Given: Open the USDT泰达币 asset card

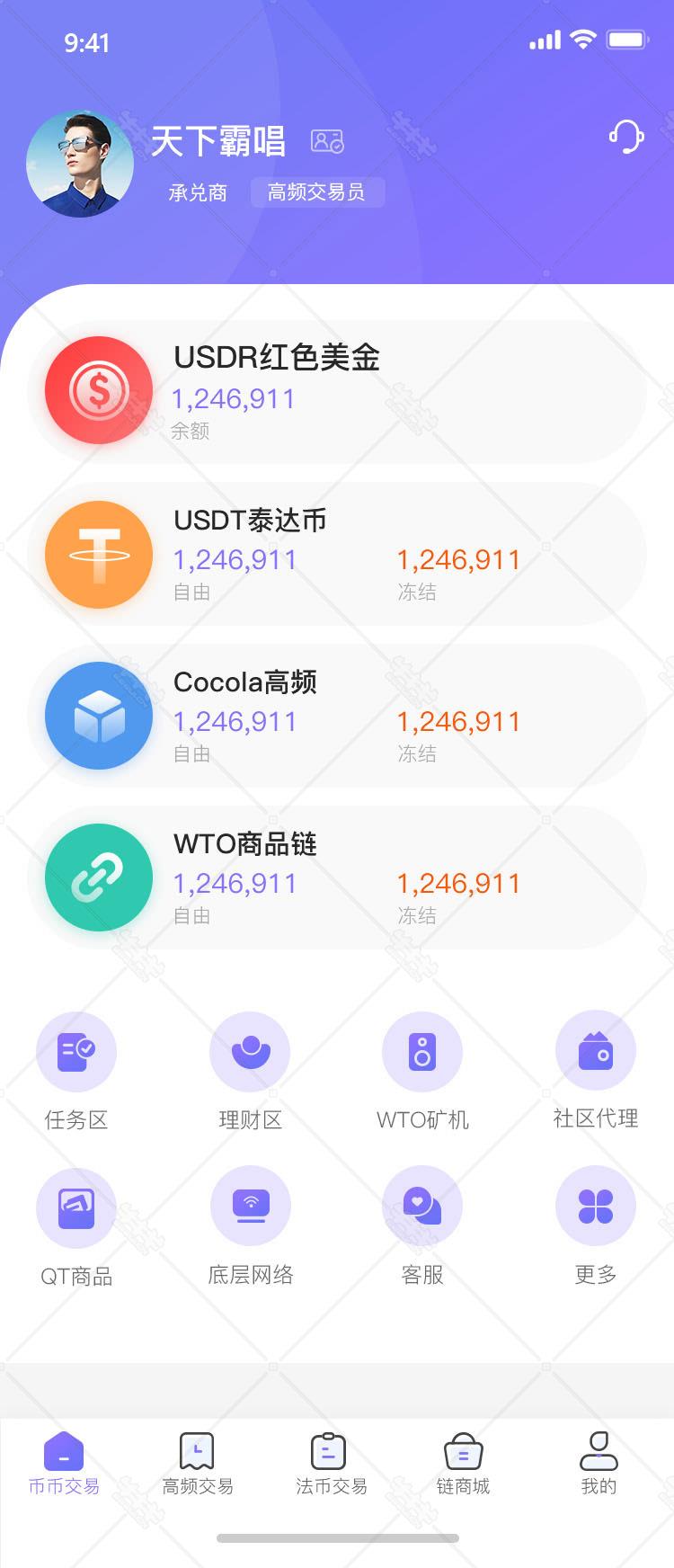Looking at the screenshot, I should pyautogui.click(x=337, y=554).
